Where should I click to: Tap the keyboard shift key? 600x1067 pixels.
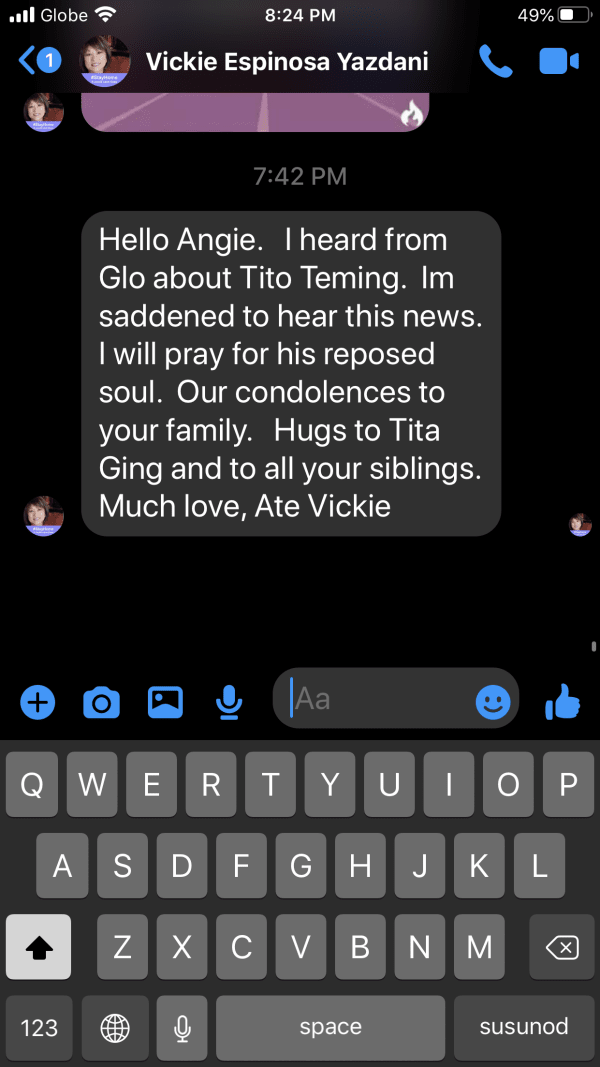coord(38,946)
